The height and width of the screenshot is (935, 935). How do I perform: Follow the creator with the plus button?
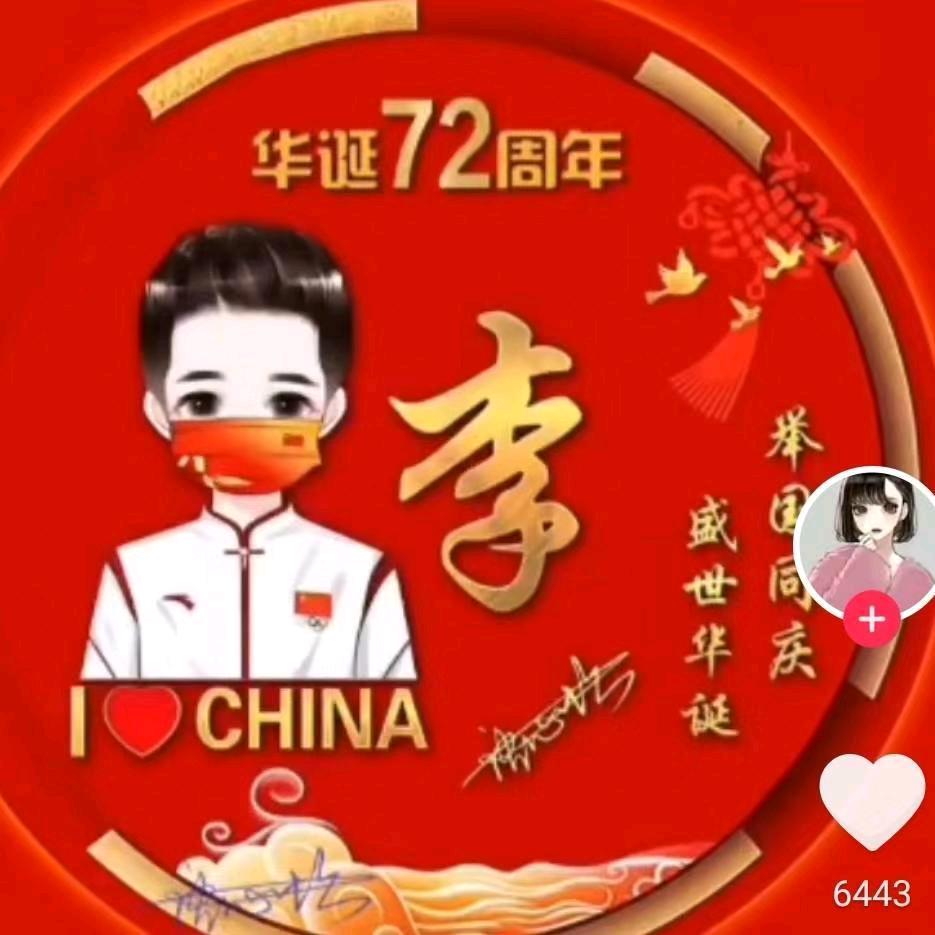click(871, 621)
